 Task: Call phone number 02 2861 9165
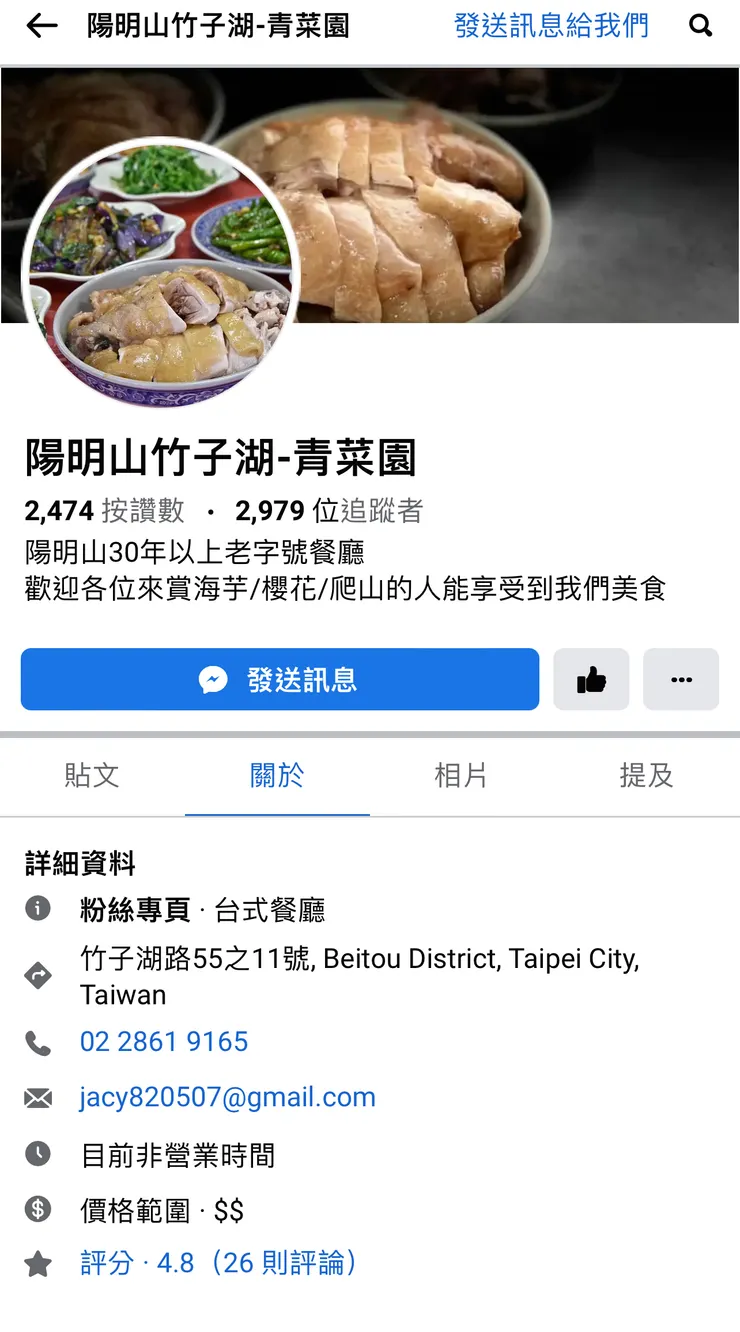coord(164,1042)
